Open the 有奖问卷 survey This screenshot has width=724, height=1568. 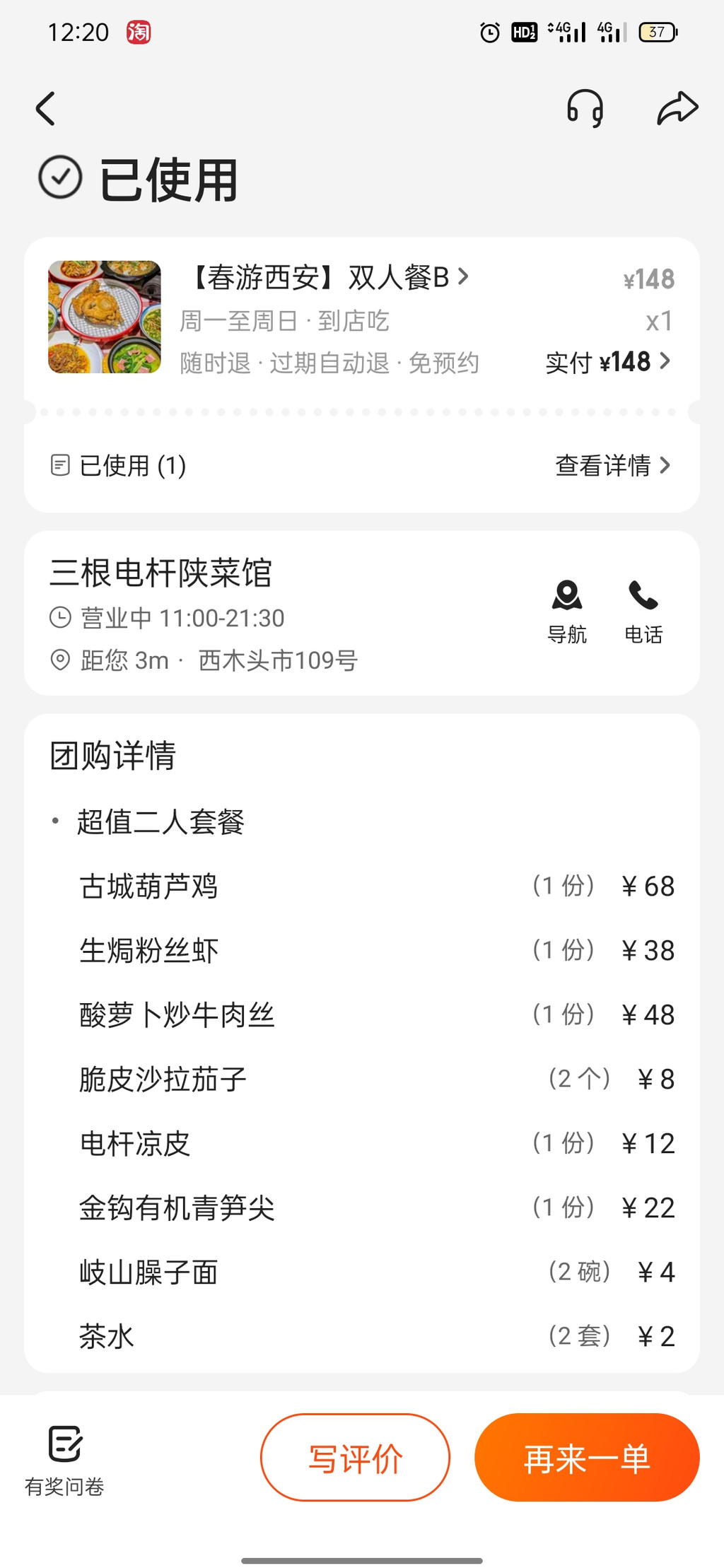click(64, 1459)
